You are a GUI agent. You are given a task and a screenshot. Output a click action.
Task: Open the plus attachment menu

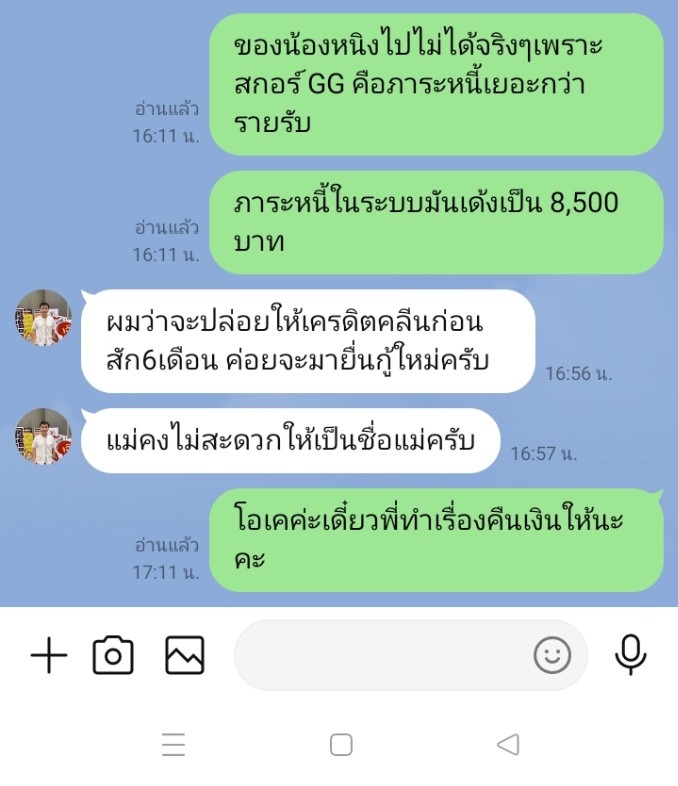click(x=49, y=656)
